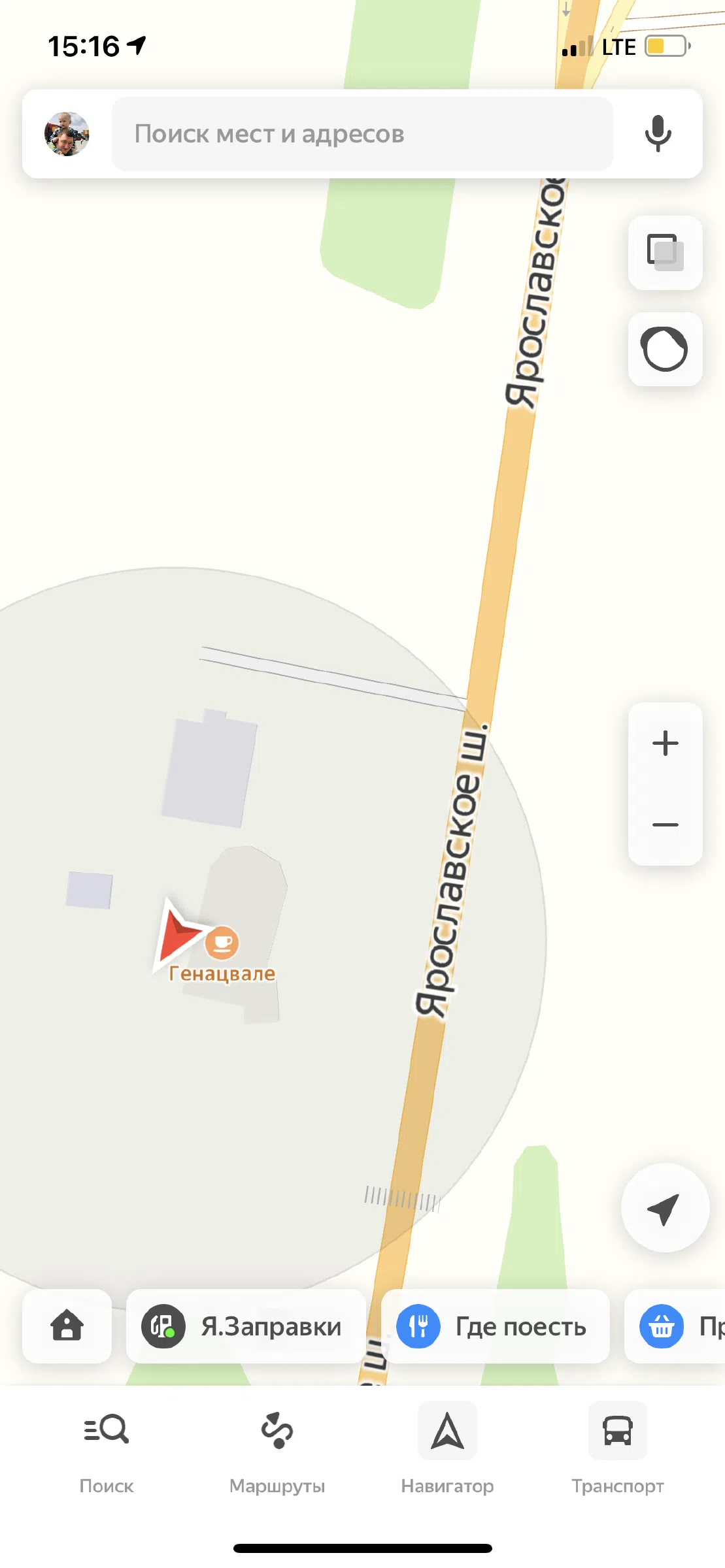Tap the home shortcut chip

pos(67,1326)
